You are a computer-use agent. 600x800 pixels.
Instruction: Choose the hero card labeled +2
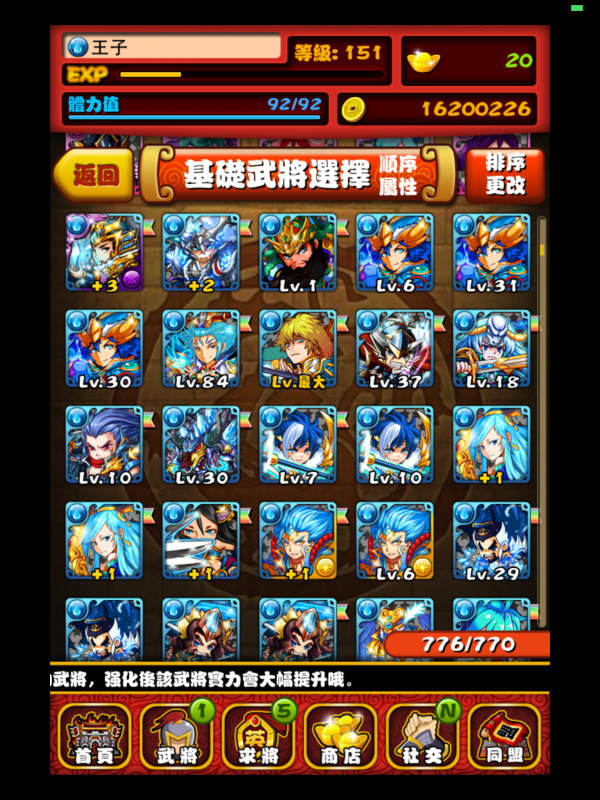click(201, 252)
